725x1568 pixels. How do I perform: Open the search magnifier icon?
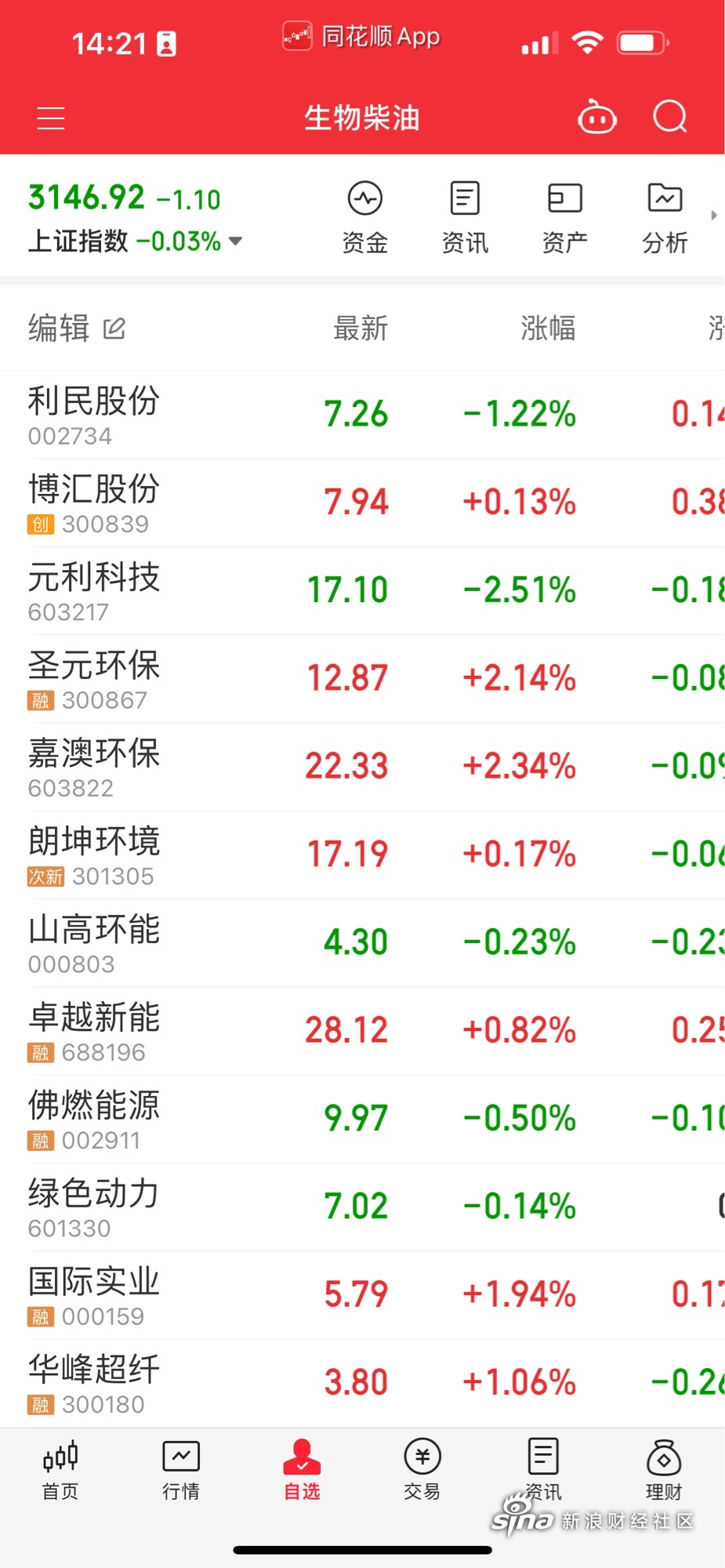tap(669, 117)
